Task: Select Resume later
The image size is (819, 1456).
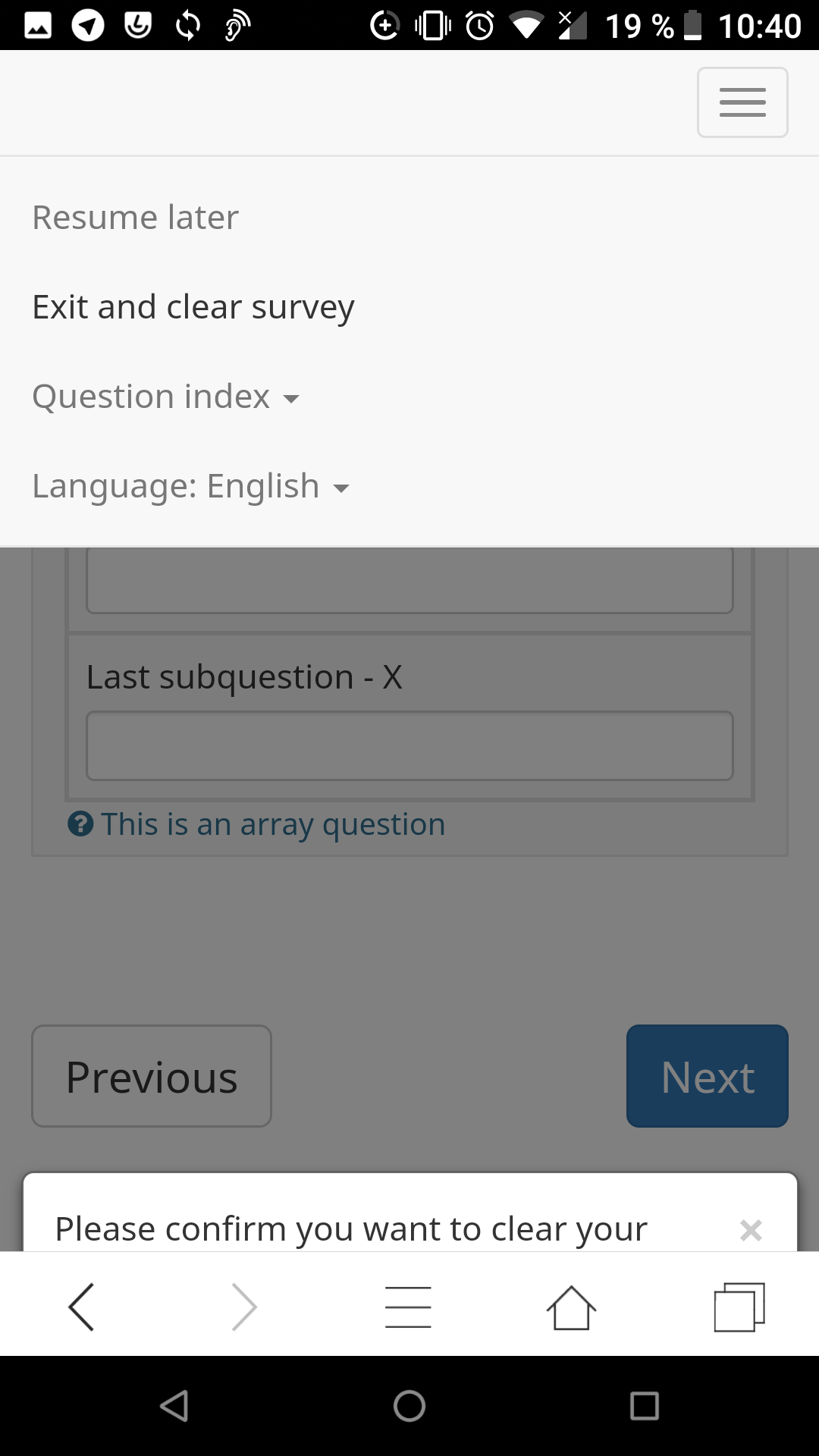Action: pos(135,218)
